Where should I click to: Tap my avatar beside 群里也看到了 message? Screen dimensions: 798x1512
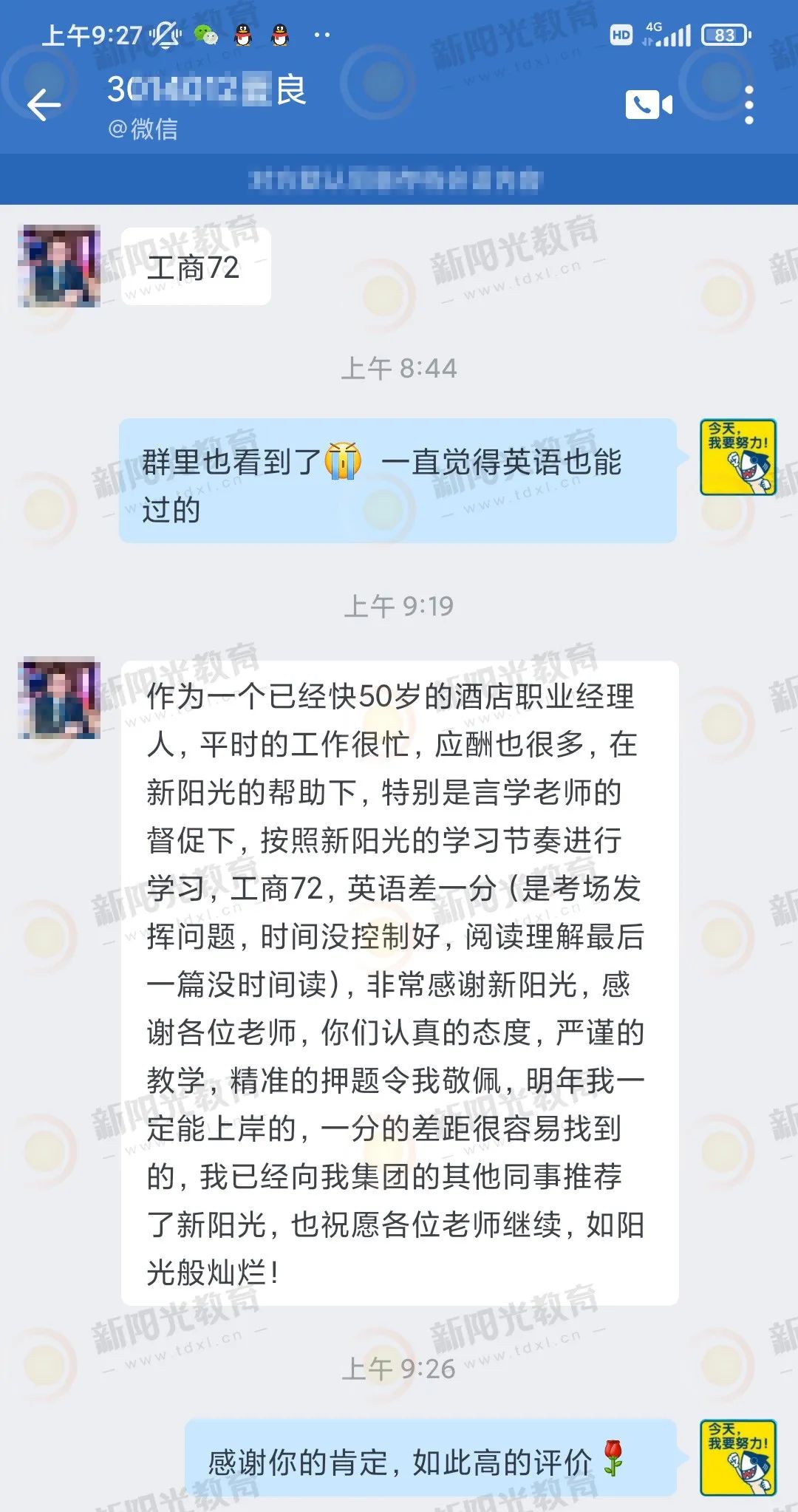(737, 457)
